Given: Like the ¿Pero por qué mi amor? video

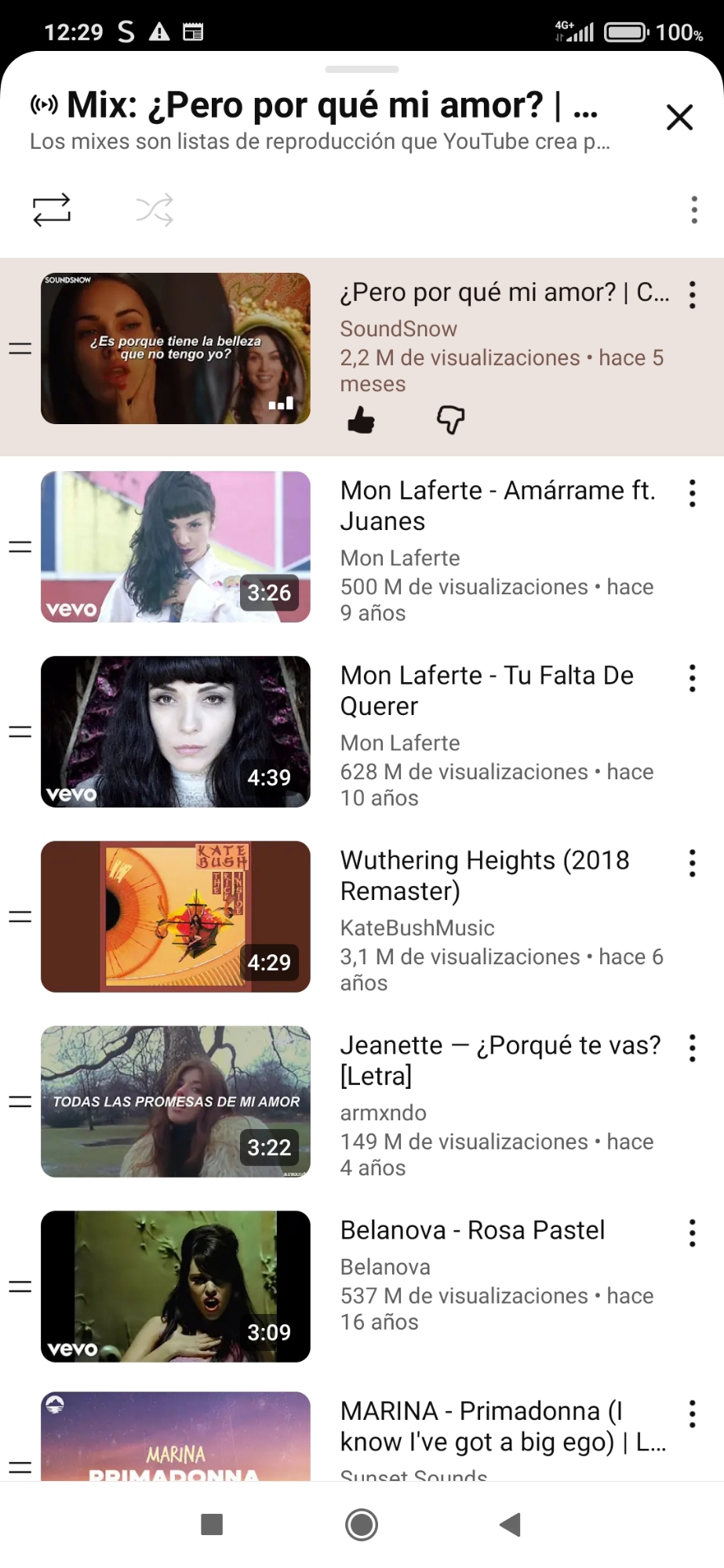Looking at the screenshot, I should [361, 420].
